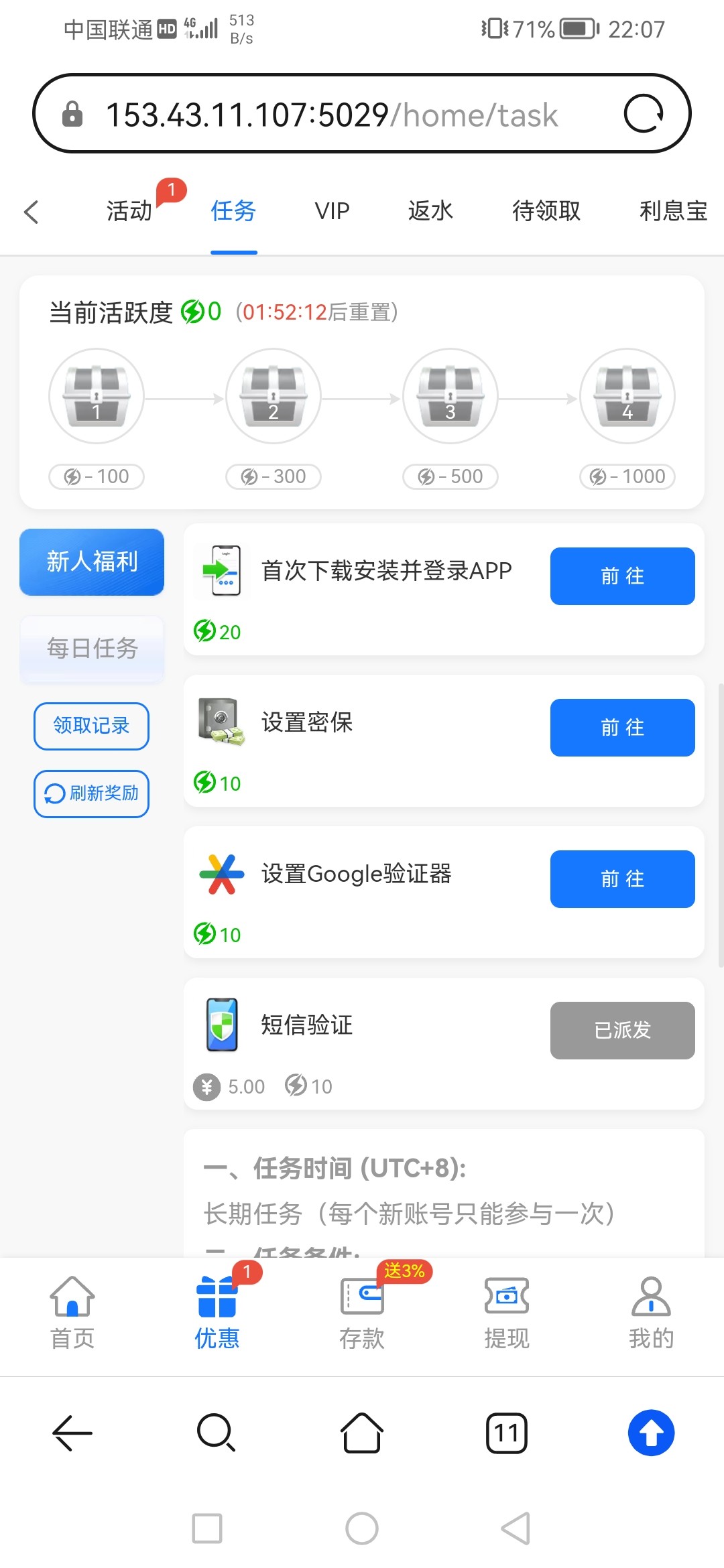Open treasure chest 4 reward
The width and height of the screenshot is (724, 1568).
(x=627, y=396)
